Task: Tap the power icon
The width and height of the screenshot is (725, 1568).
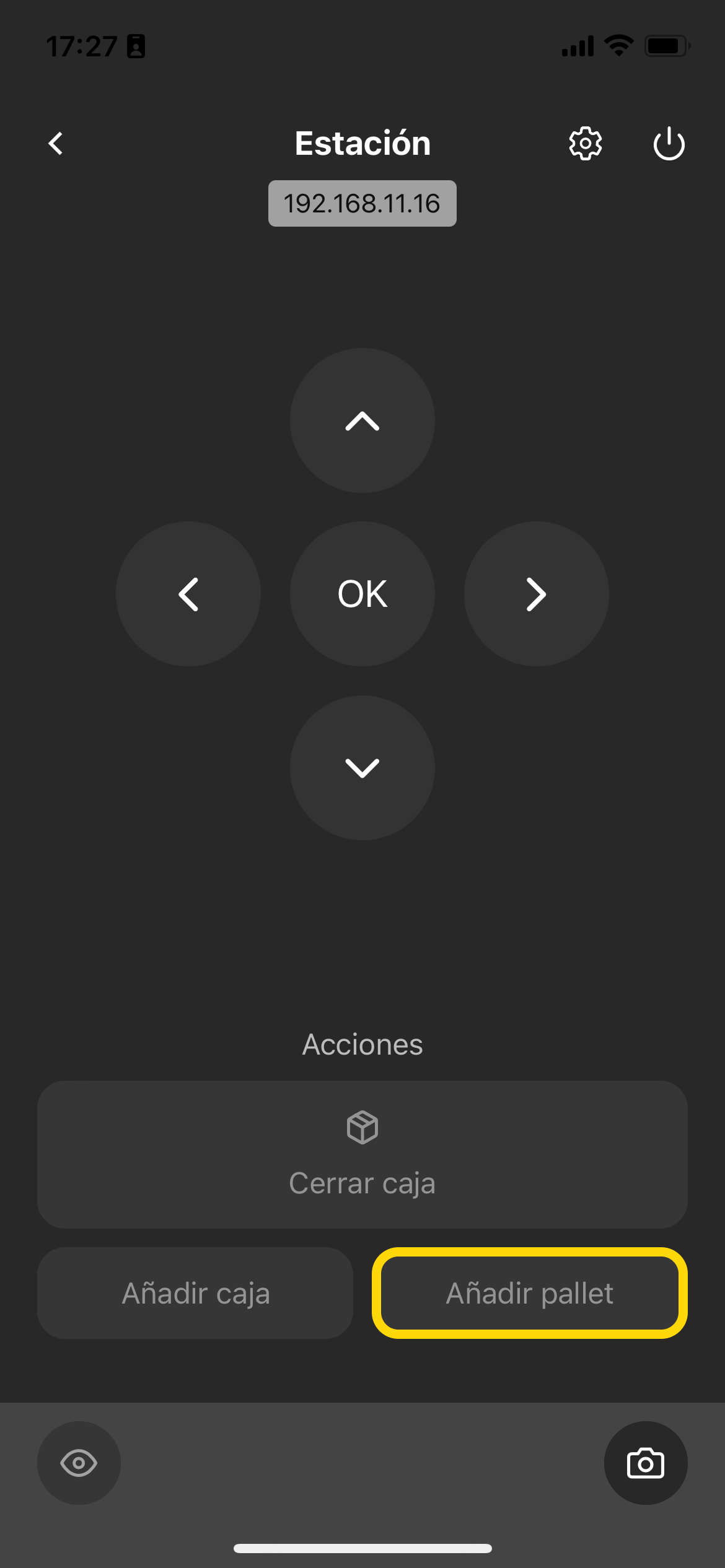Action: coord(669,144)
